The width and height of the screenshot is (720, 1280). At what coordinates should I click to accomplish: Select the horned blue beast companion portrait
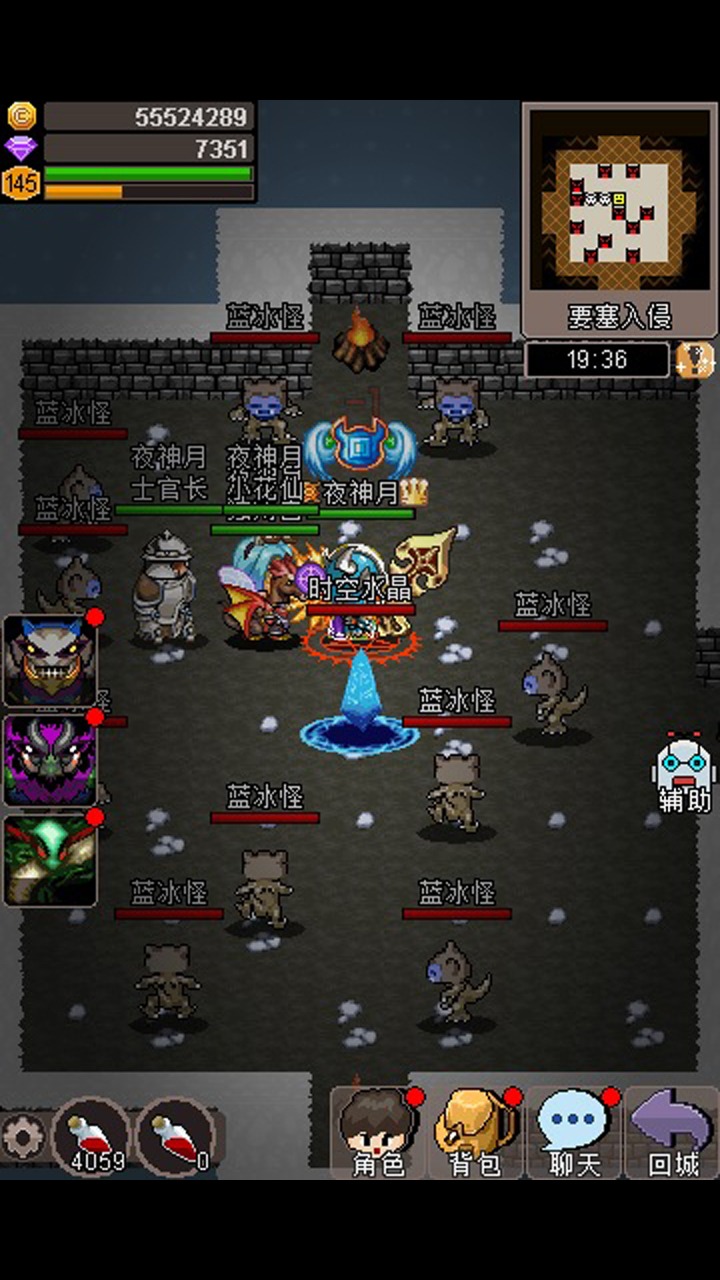coord(51,660)
